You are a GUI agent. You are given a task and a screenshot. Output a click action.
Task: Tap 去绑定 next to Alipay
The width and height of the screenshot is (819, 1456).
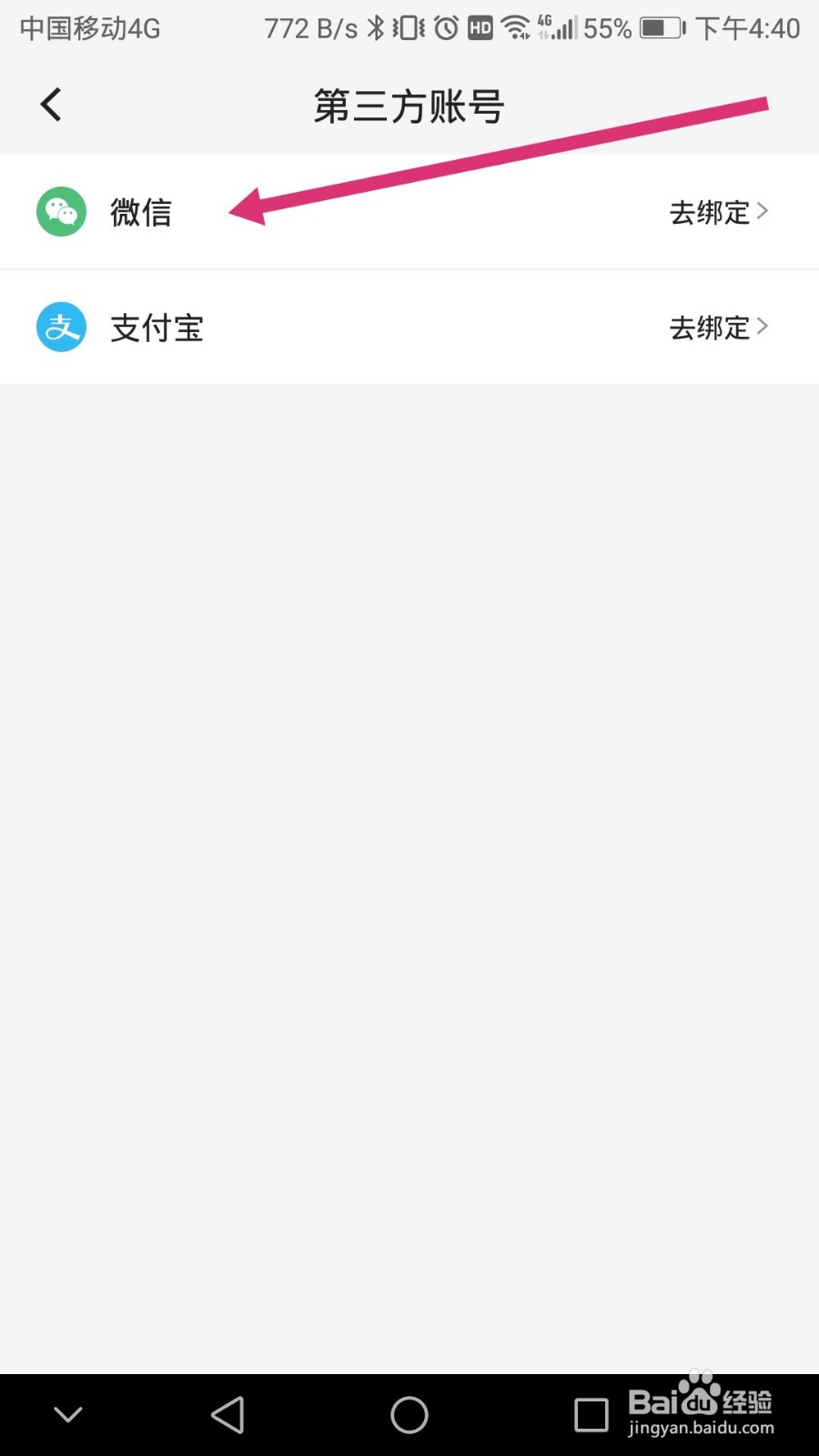pyautogui.click(x=710, y=327)
